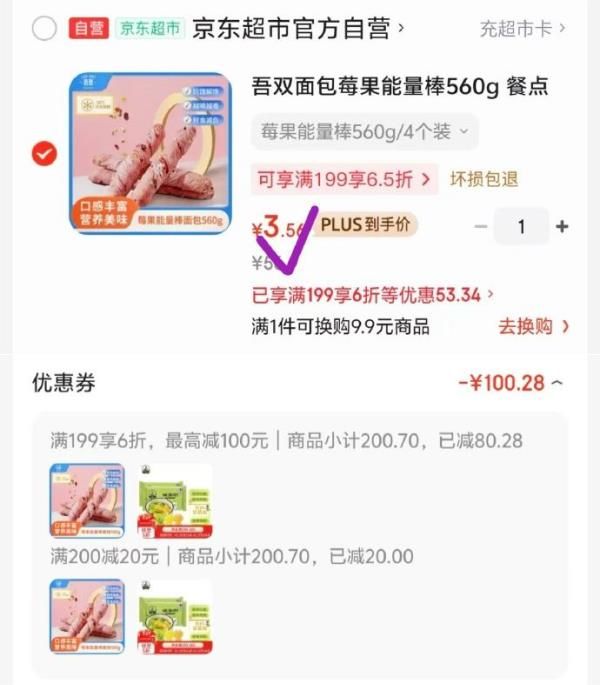Change the 莓果能量棒560g/4个装 spec option
The height and width of the screenshot is (685, 600).
click(x=365, y=131)
